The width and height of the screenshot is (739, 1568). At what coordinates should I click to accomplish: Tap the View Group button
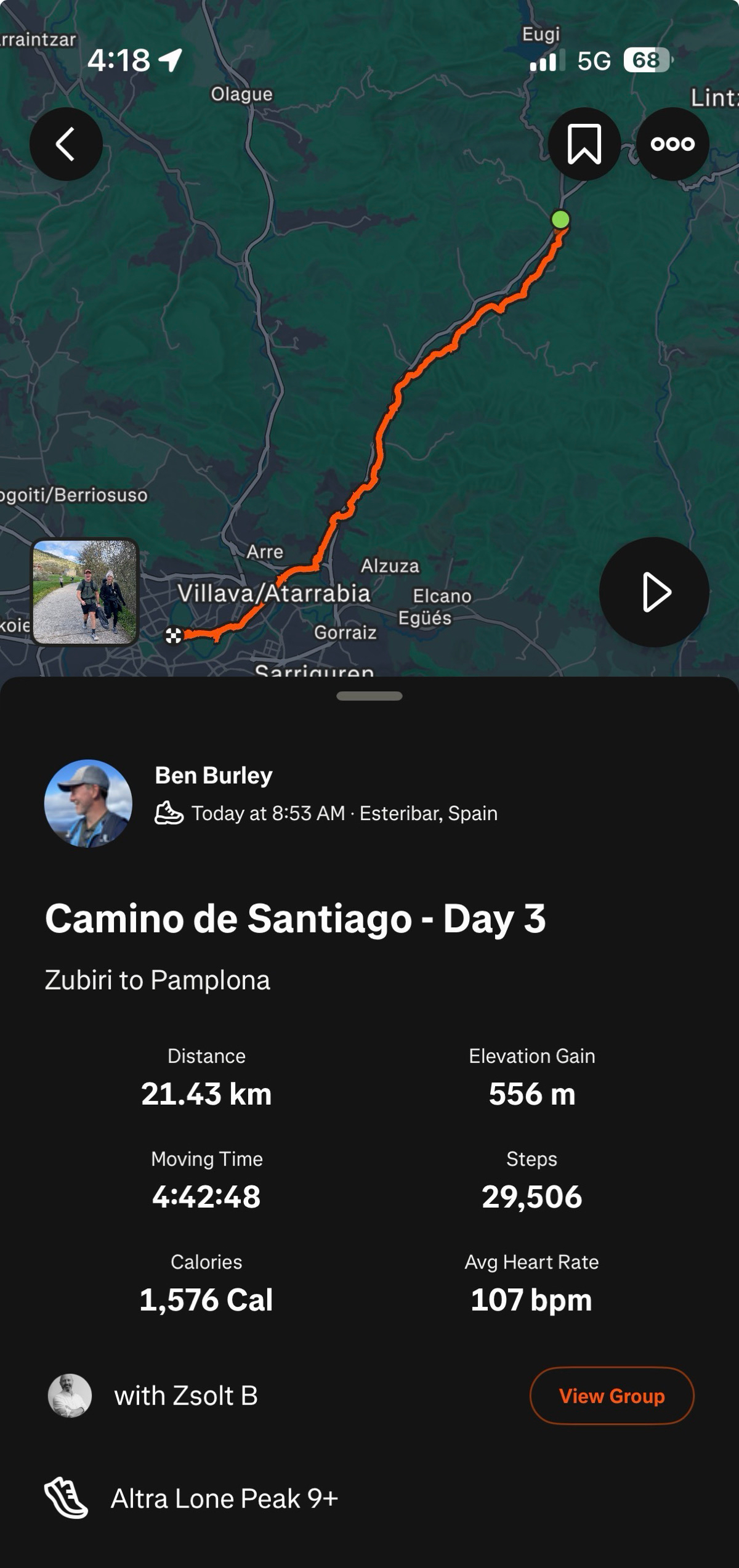click(x=612, y=1395)
